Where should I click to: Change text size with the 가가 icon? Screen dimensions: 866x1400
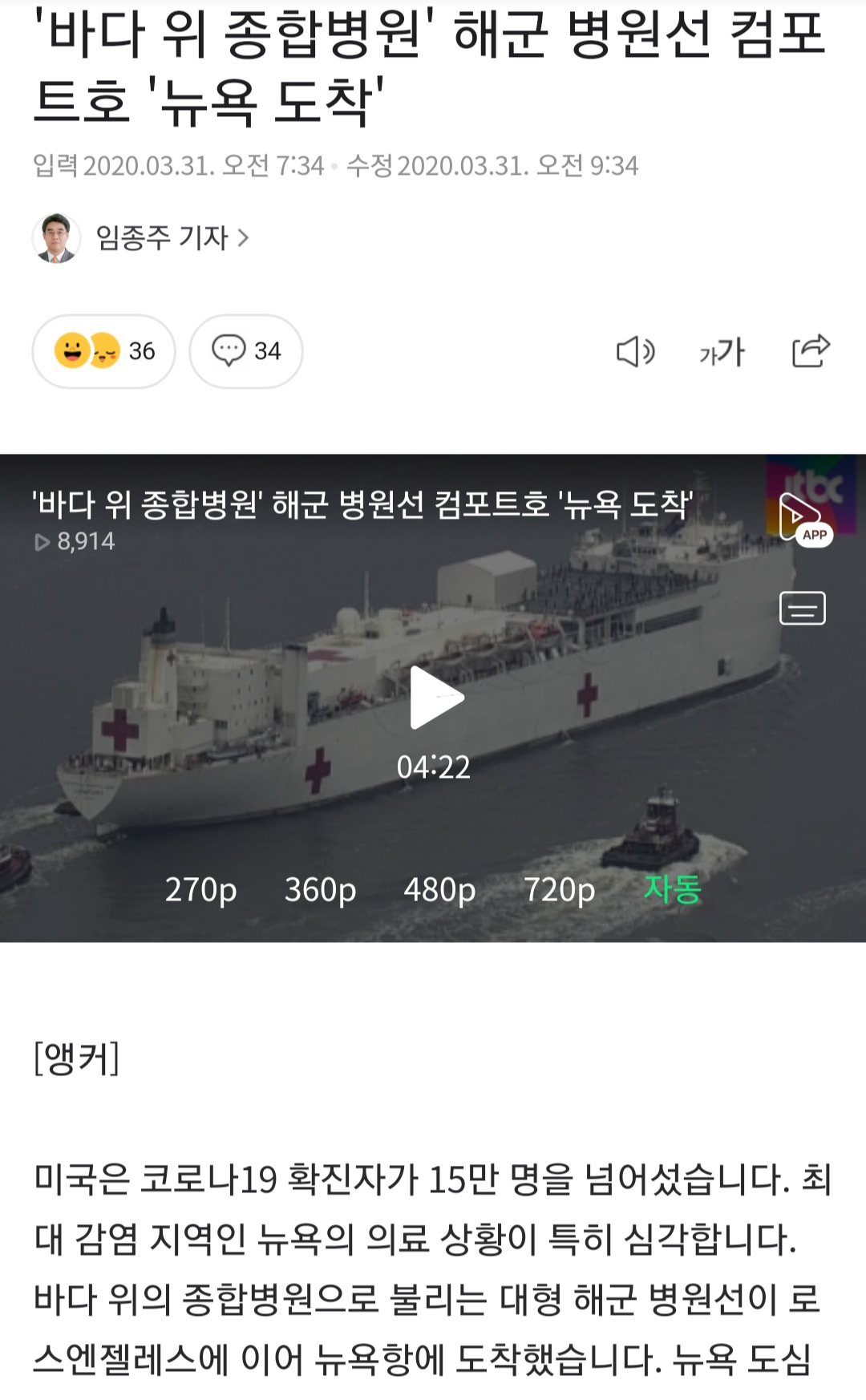pos(722,352)
